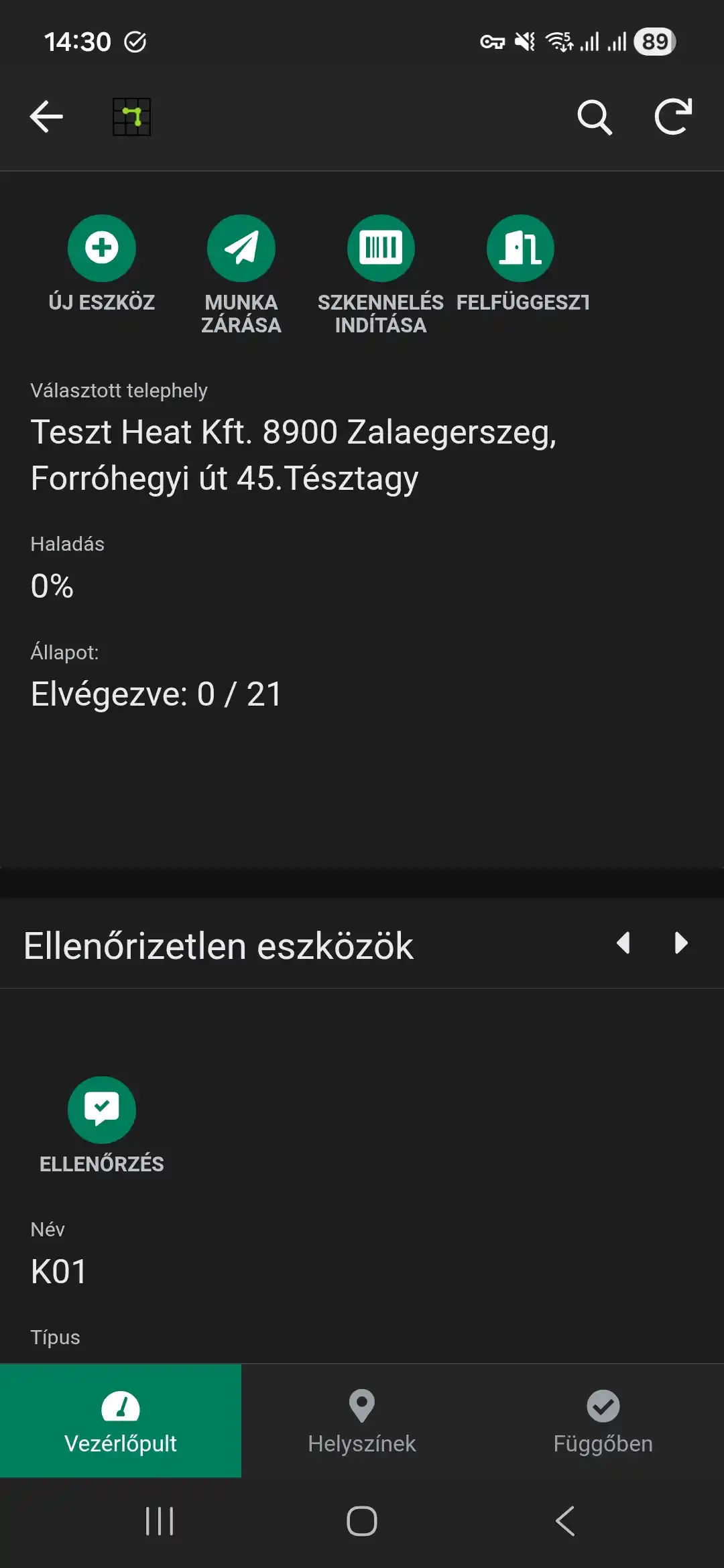Switch to the Függőben tab

(602, 1421)
